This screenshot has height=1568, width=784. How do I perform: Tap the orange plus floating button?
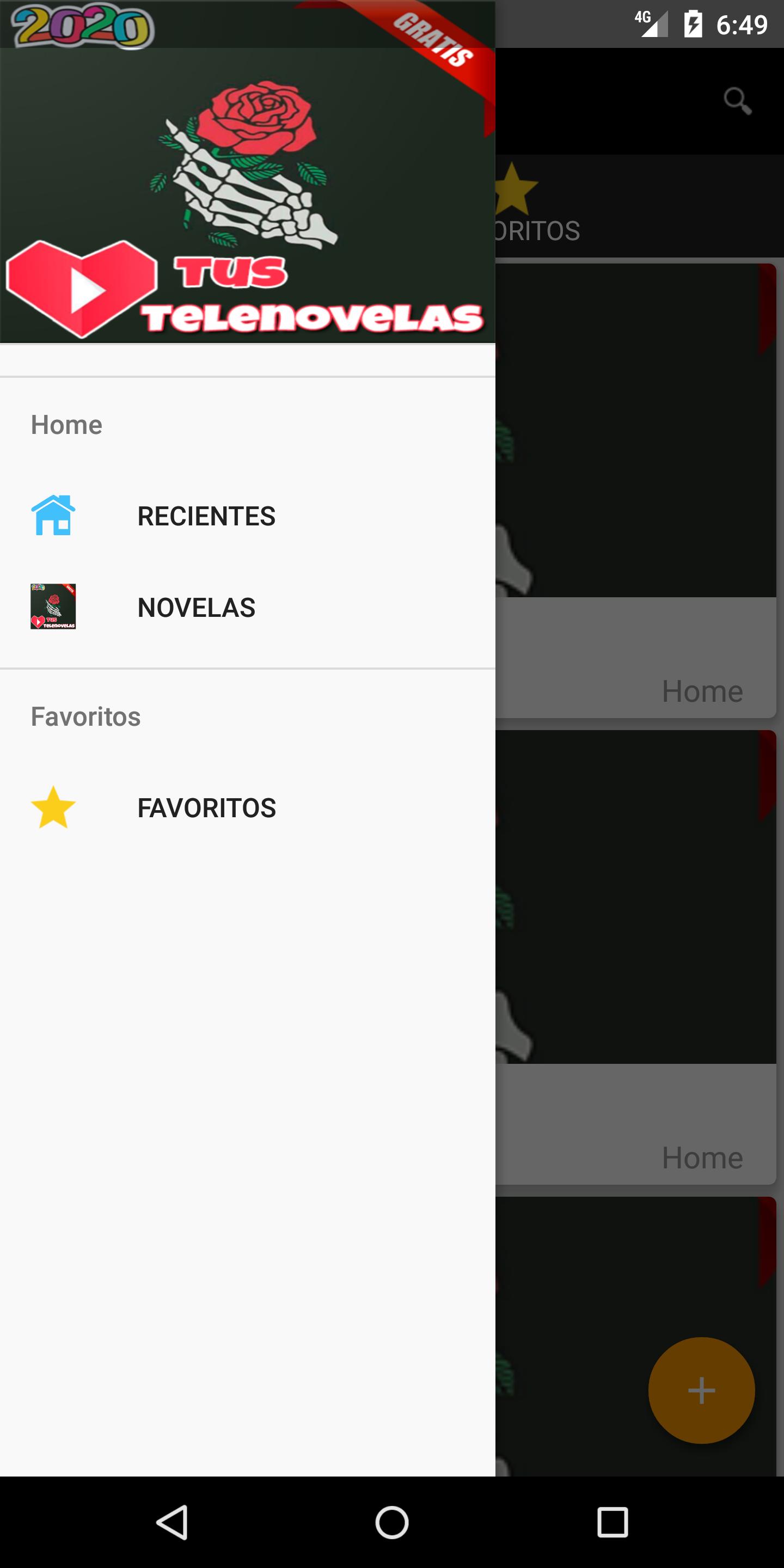701,1391
